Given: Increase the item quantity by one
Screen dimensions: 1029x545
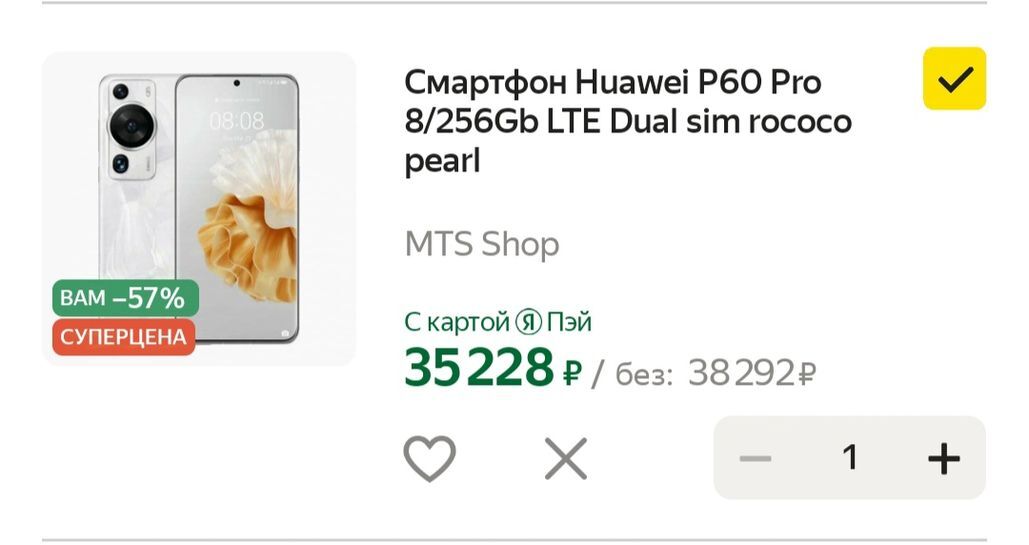Looking at the screenshot, I should pos(943,458).
